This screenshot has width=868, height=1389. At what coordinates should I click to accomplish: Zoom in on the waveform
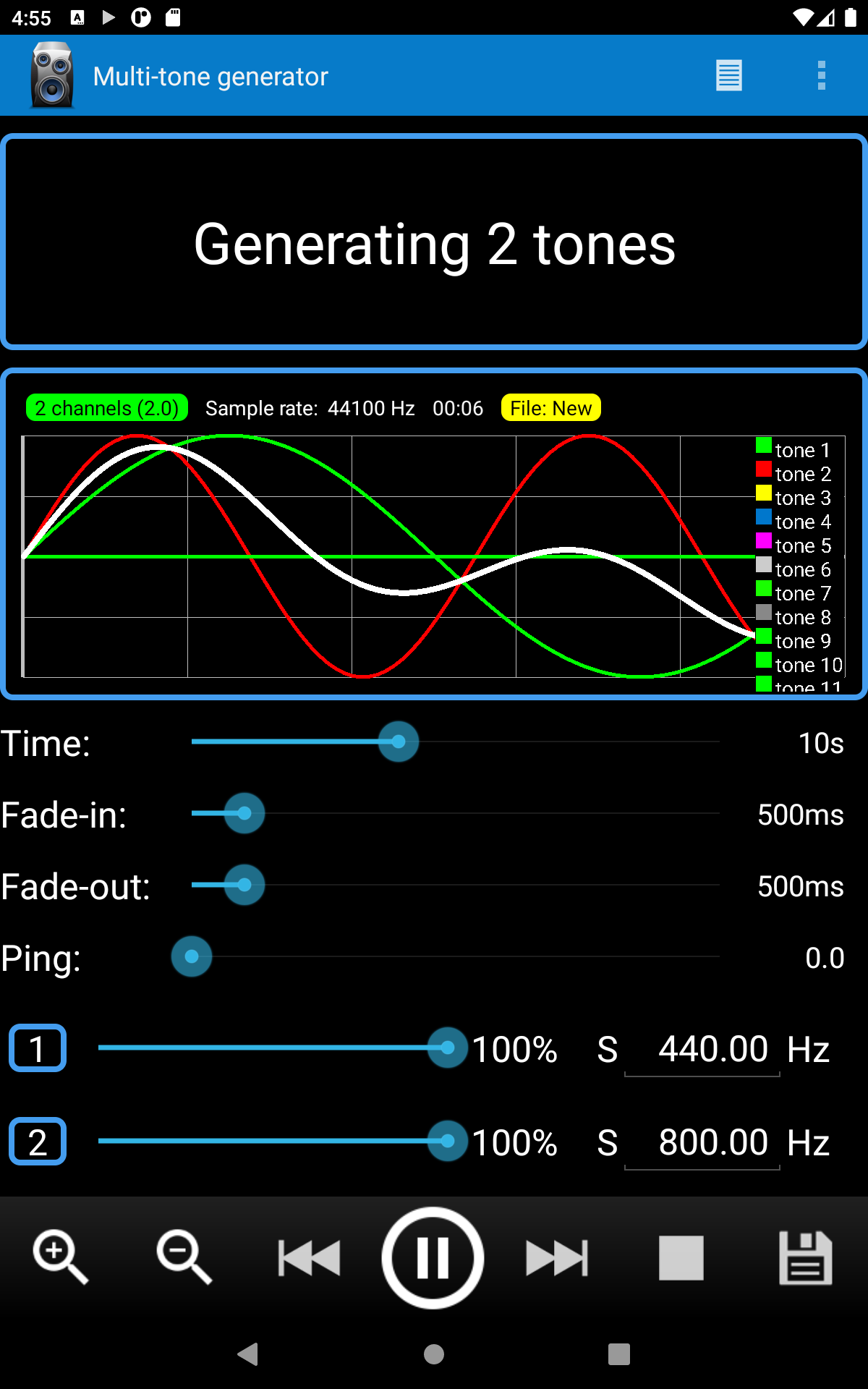[x=61, y=1257]
